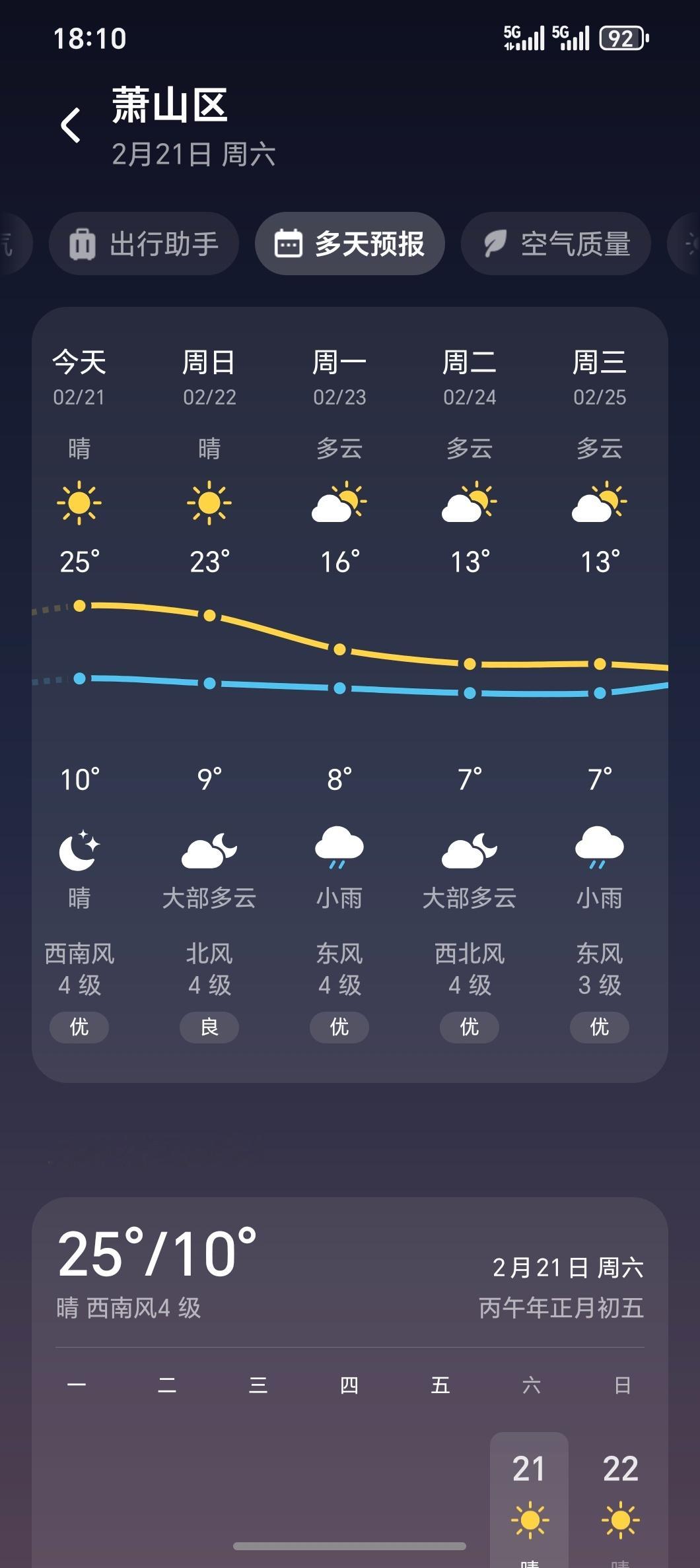Select the sunny weather icon for 今天
The height and width of the screenshot is (1568, 700).
(x=79, y=504)
